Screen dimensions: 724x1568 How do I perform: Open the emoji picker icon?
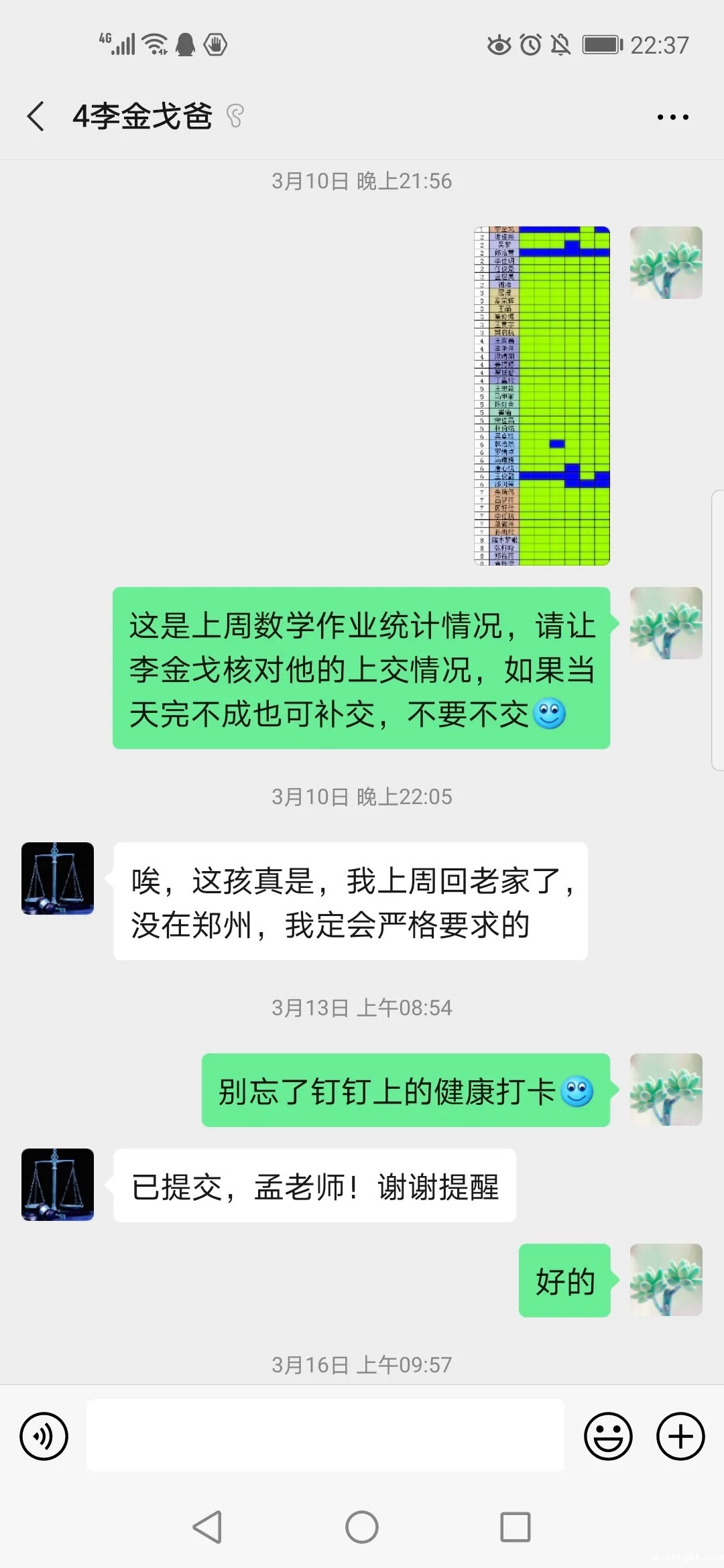(x=607, y=1436)
